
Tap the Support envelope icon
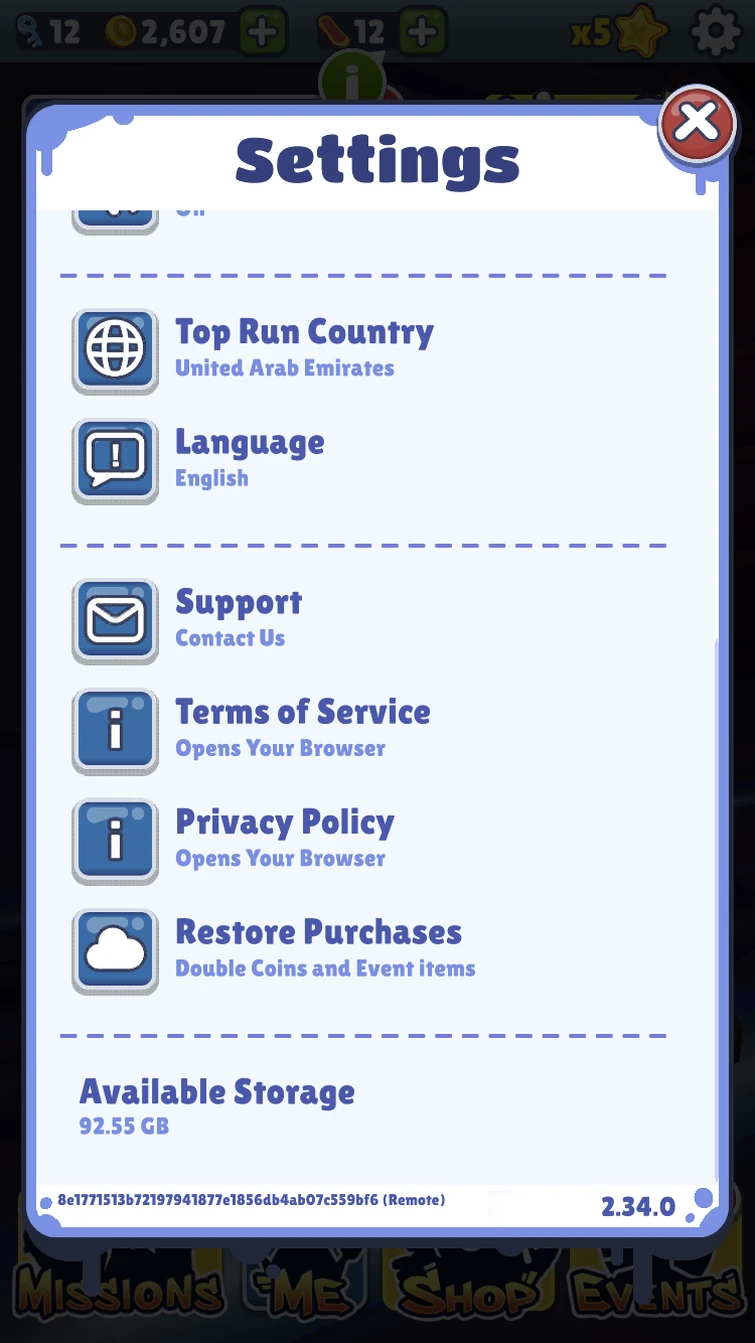coord(114,620)
